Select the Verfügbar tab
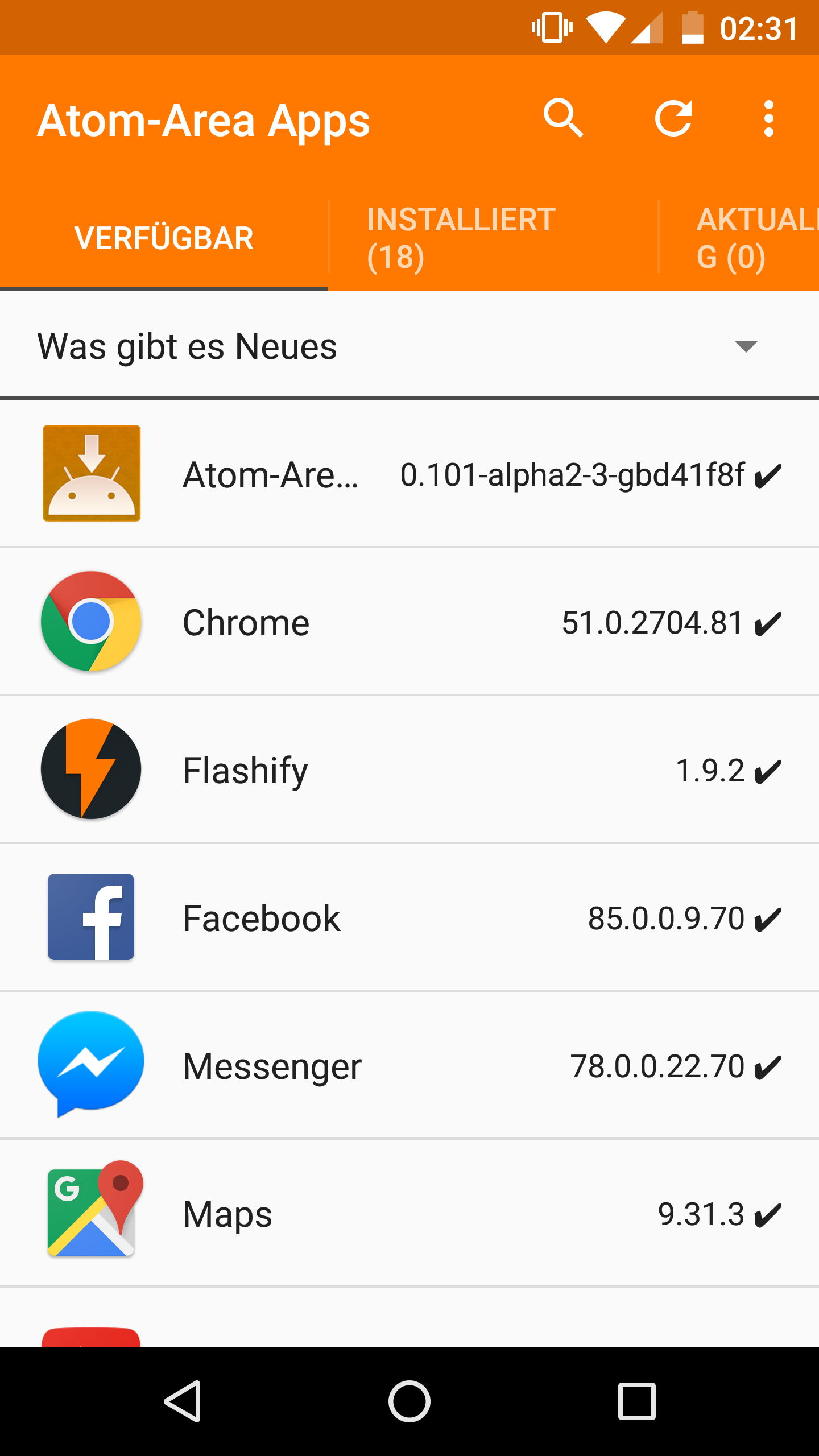 pyautogui.click(x=164, y=238)
